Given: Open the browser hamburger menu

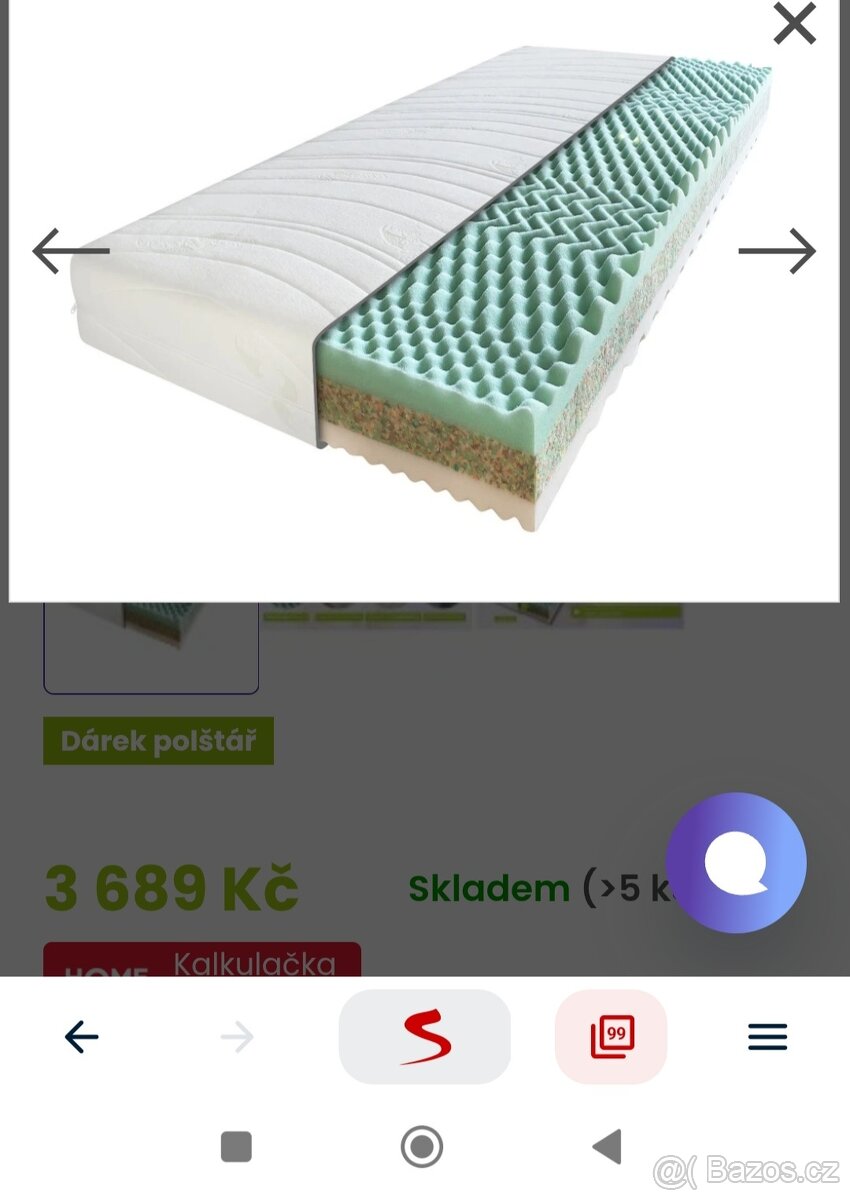Looking at the screenshot, I should (x=767, y=1037).
